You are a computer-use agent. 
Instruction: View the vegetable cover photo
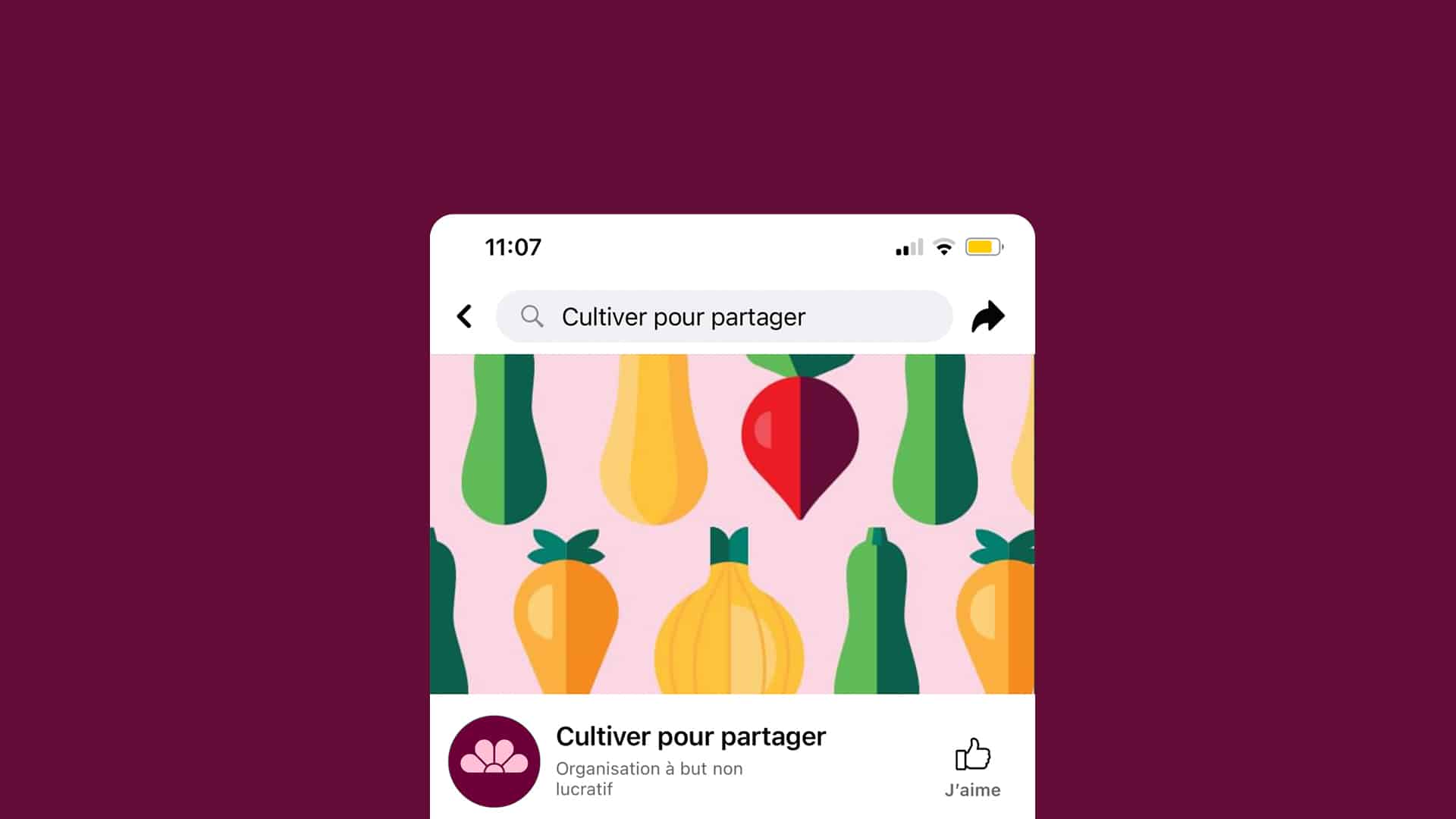click(732, 523)
